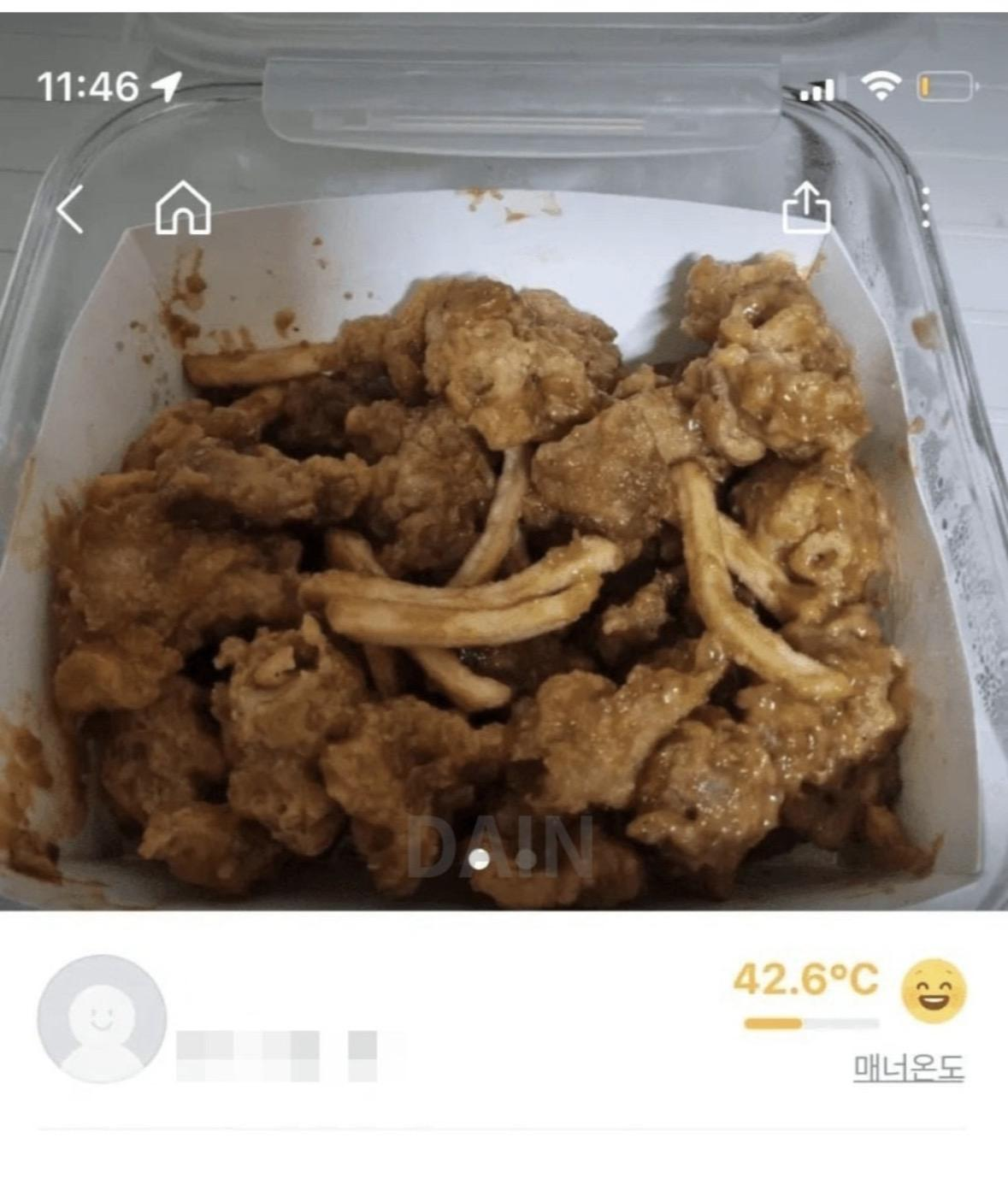Go back using the back arrow
This screenshot has height=1202, width=1008.
[x=70, y=209]
